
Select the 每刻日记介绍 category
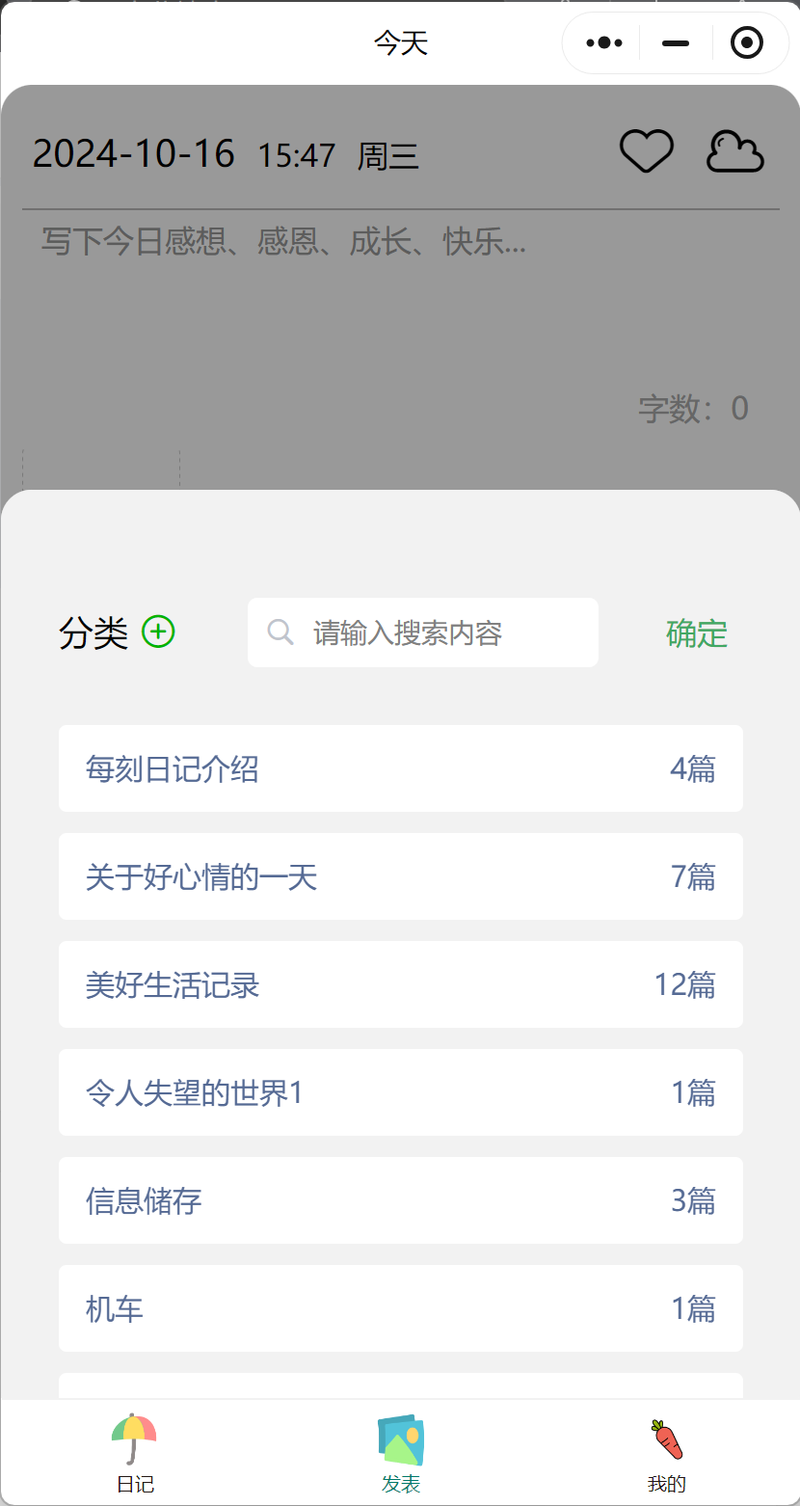click(x=401, y=768)
